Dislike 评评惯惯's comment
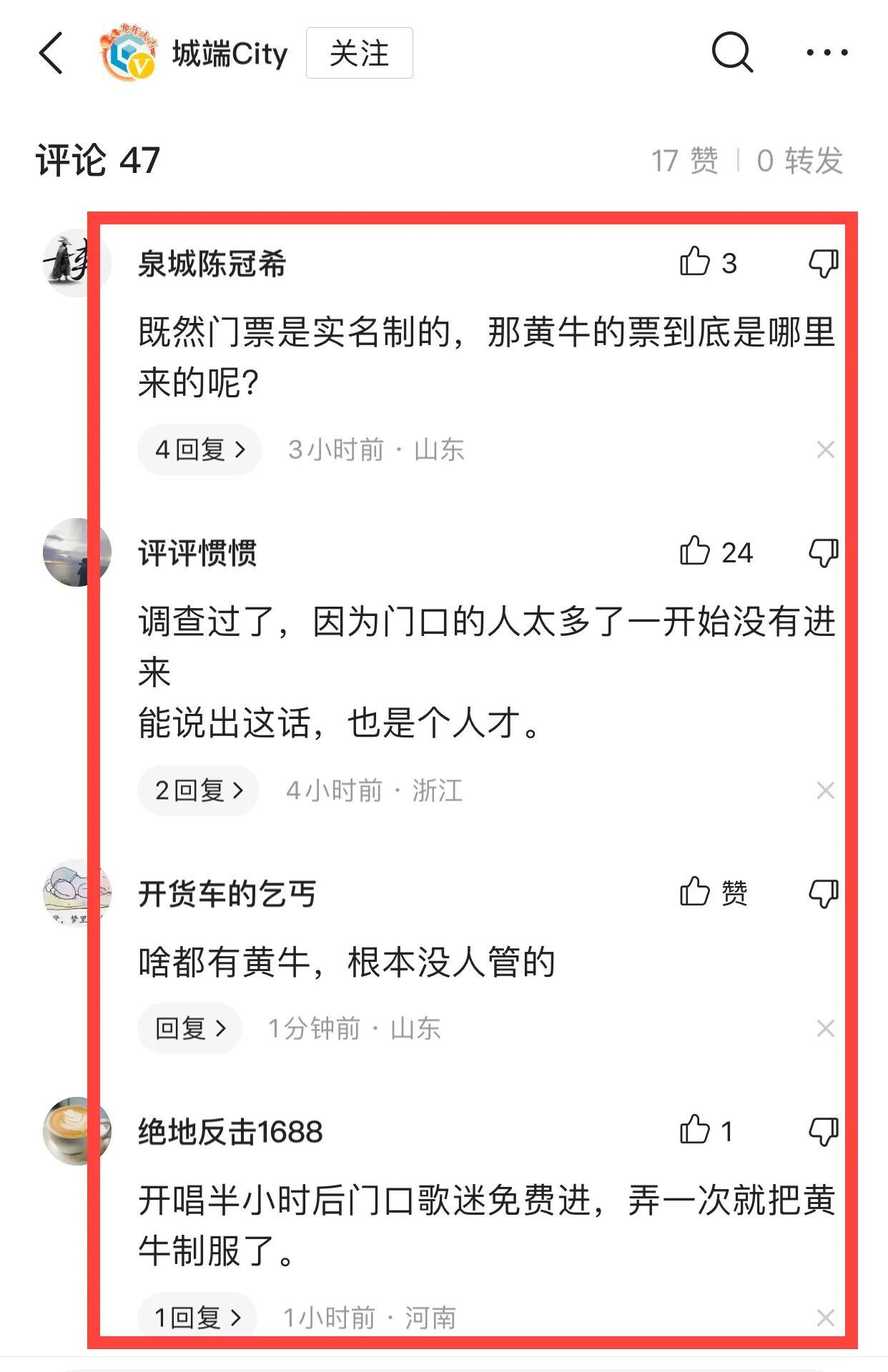This screenshot has width=888, height=1372. [x=823, y=552]
